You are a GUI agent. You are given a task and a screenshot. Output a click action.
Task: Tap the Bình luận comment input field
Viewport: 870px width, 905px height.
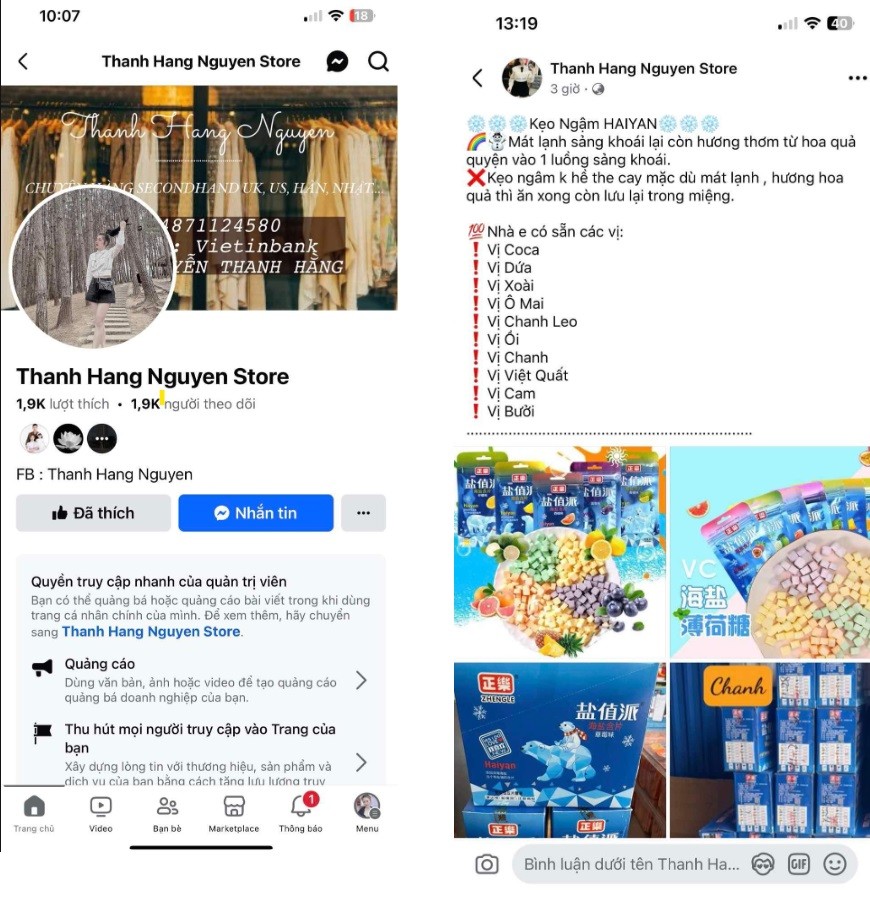click(x=632, y=864)
